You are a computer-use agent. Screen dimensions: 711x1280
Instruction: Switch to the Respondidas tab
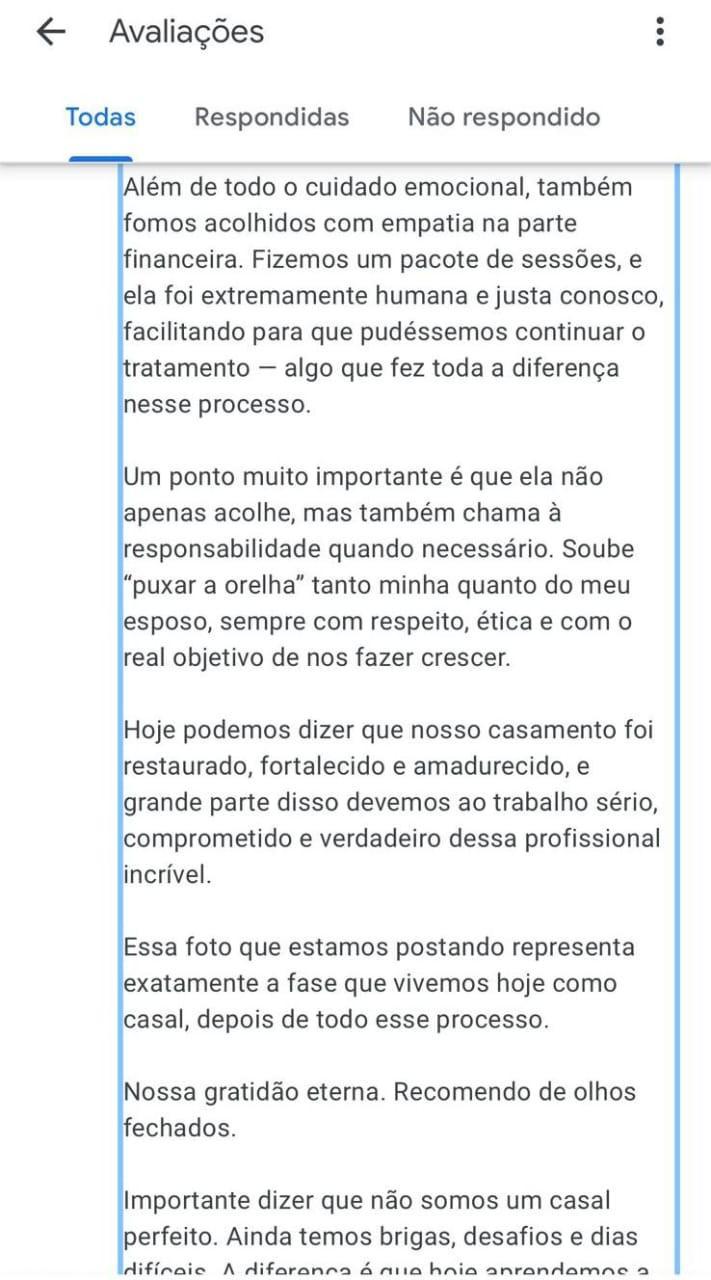(272, 118)
